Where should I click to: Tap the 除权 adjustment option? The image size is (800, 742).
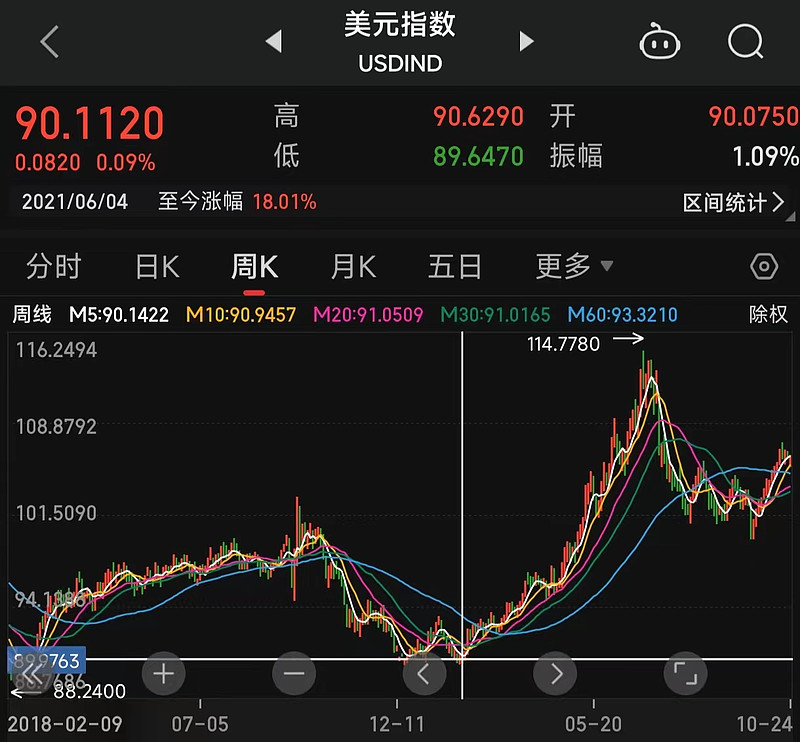[x=768, y=314]
